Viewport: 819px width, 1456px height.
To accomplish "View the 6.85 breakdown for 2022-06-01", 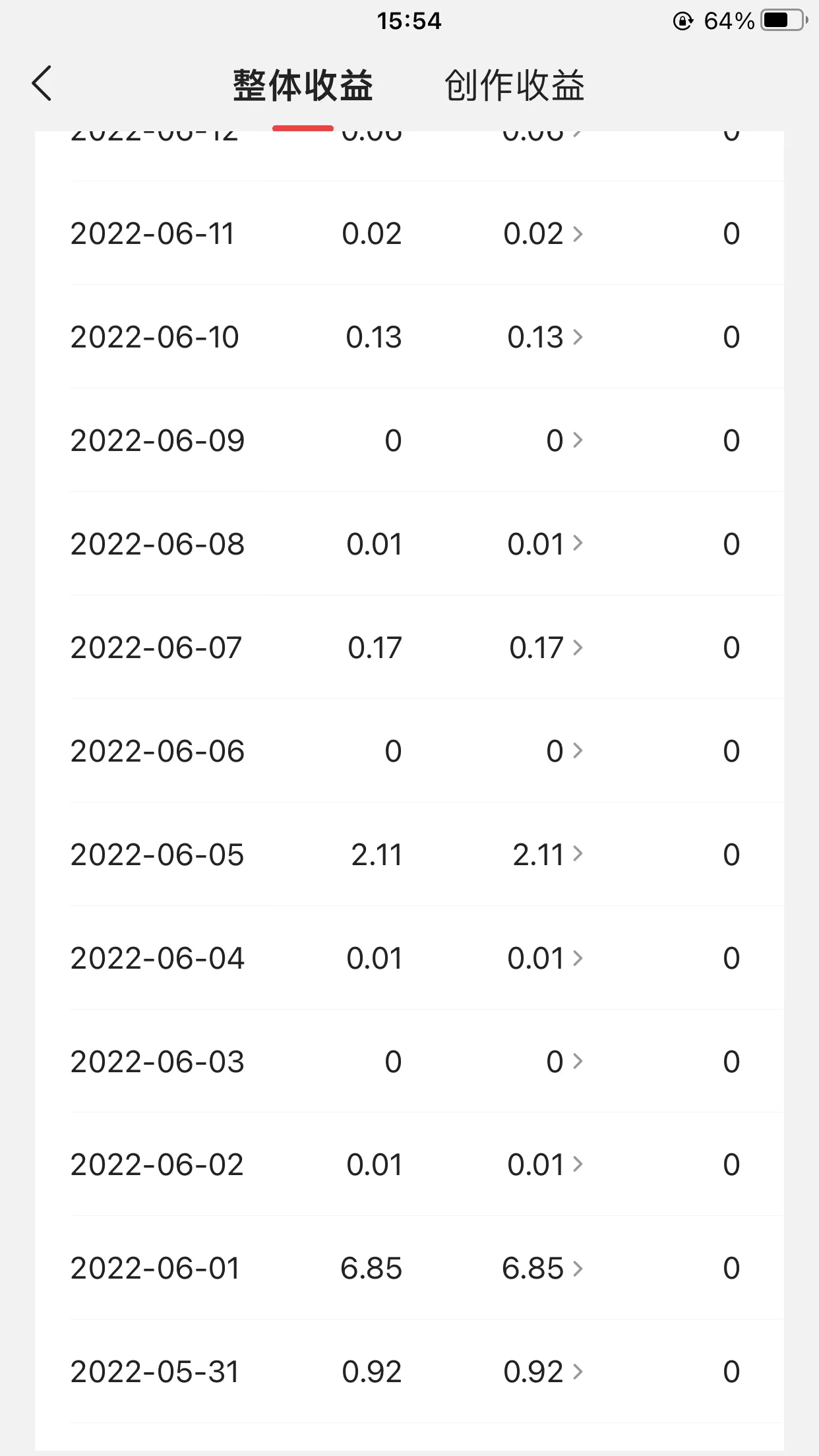I will 542,1268.
